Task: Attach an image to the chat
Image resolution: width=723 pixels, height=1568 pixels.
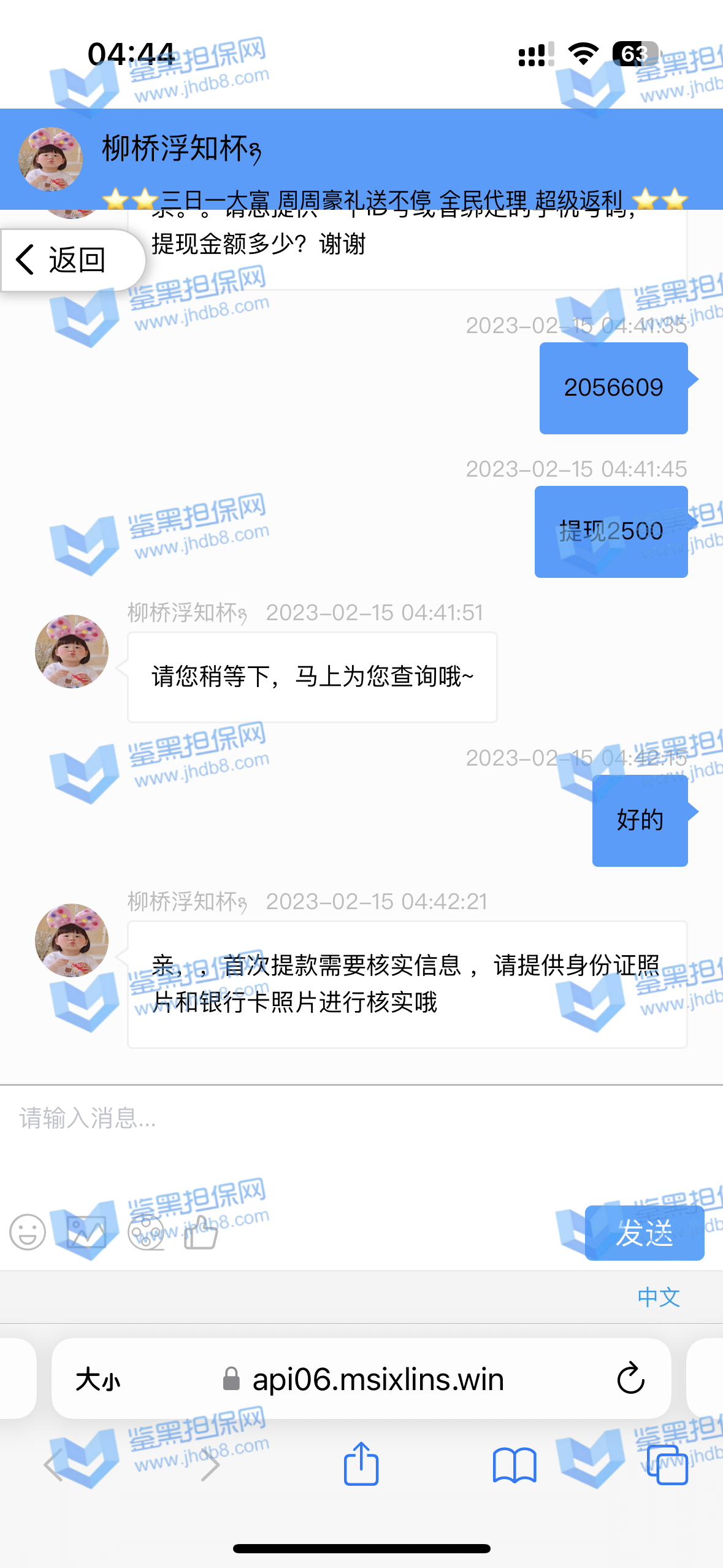Action: [86, 1232]
